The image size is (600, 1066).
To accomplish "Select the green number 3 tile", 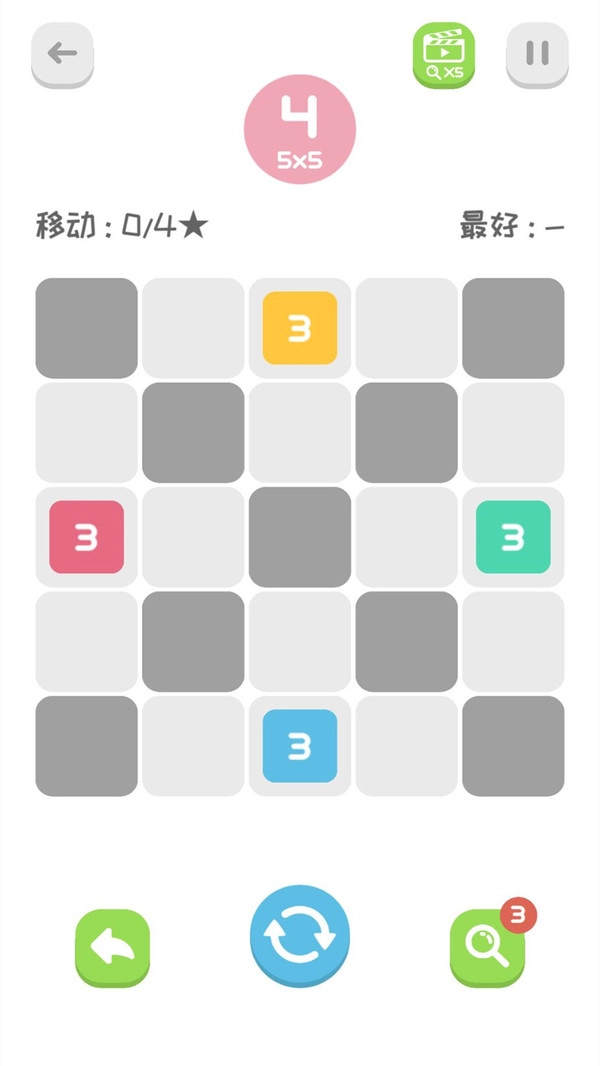I will click(x=513, y=537).
